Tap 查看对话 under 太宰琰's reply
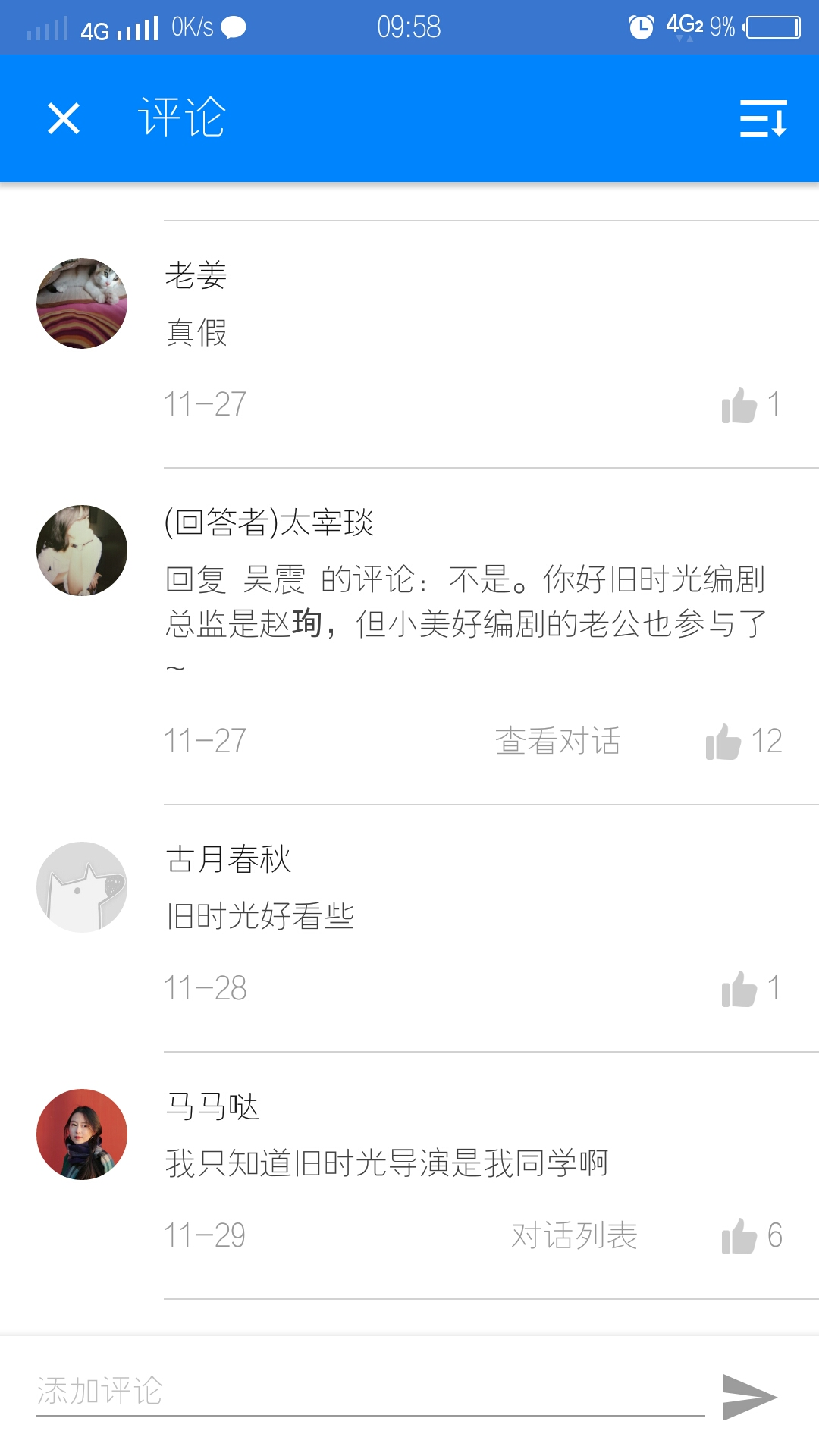 [558, 741]
